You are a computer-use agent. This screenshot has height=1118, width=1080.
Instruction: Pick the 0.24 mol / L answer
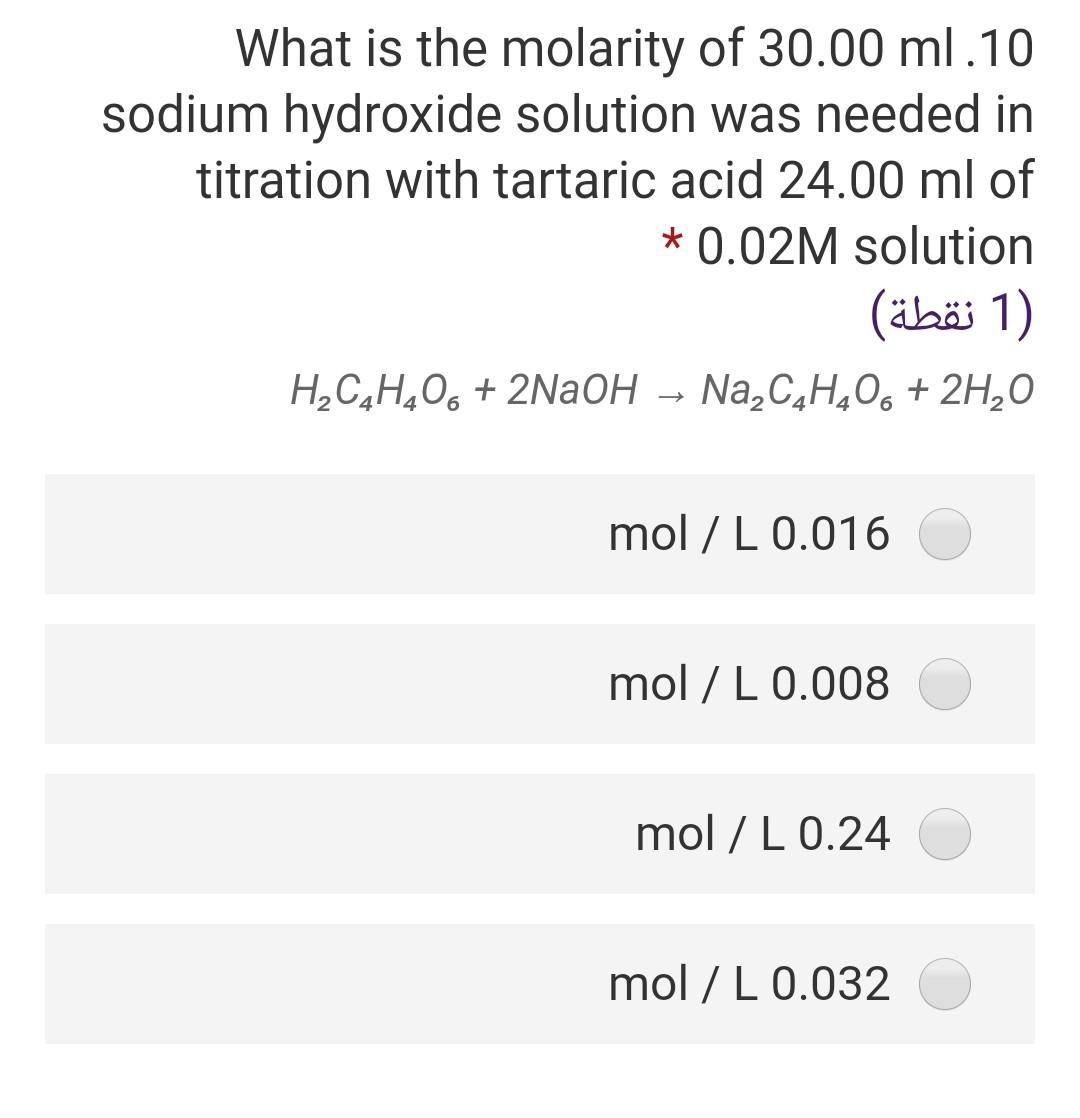click(944, 834)
